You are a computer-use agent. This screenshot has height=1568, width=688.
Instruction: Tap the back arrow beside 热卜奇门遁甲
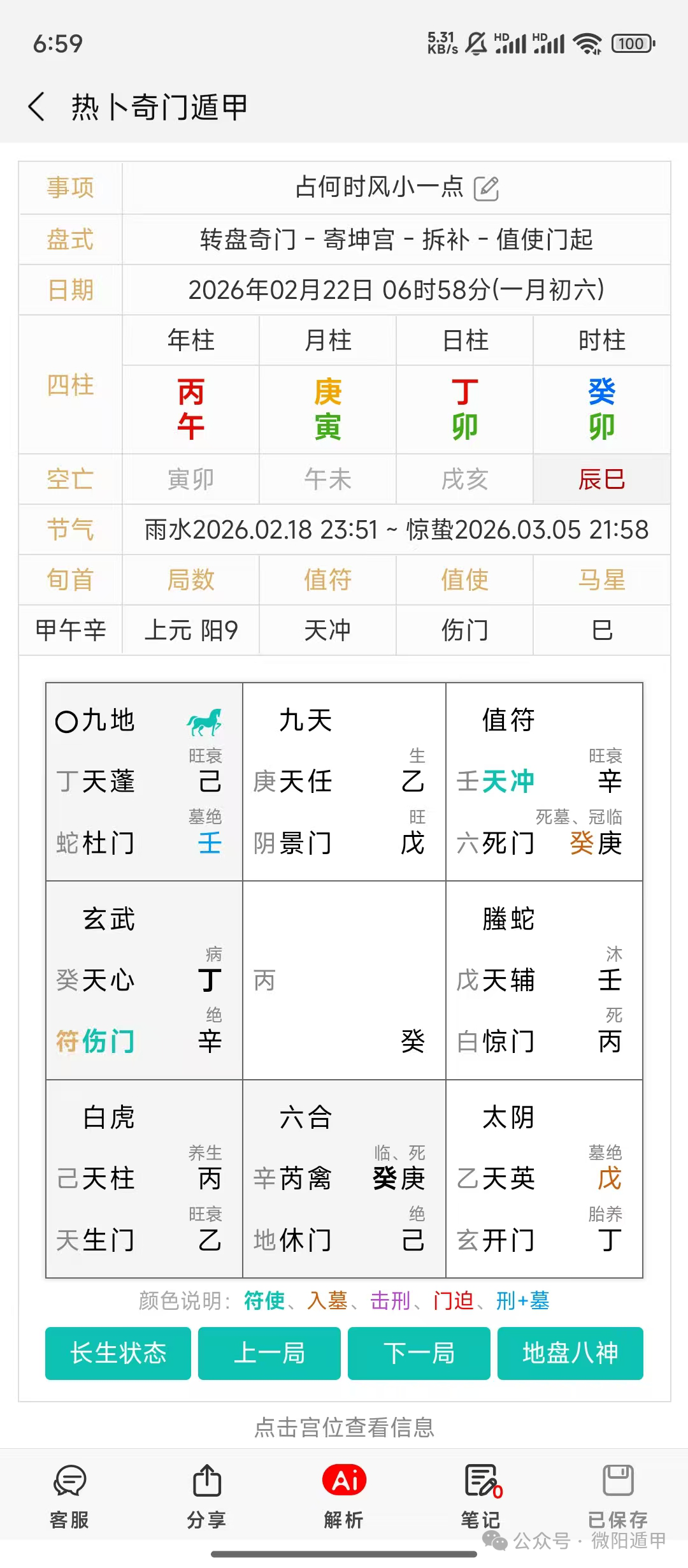coord(36,106)
